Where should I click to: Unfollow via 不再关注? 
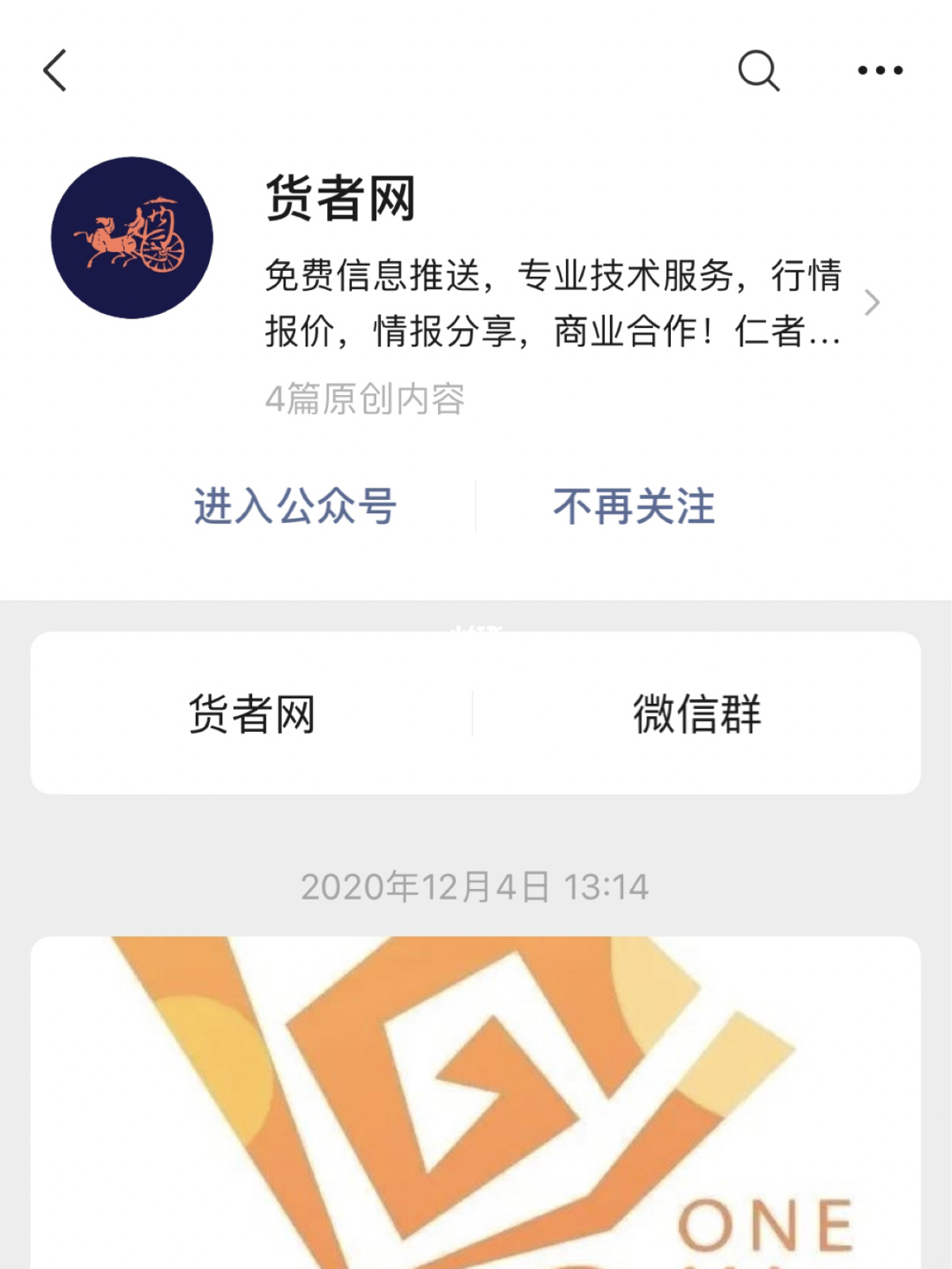pos(634,506)
